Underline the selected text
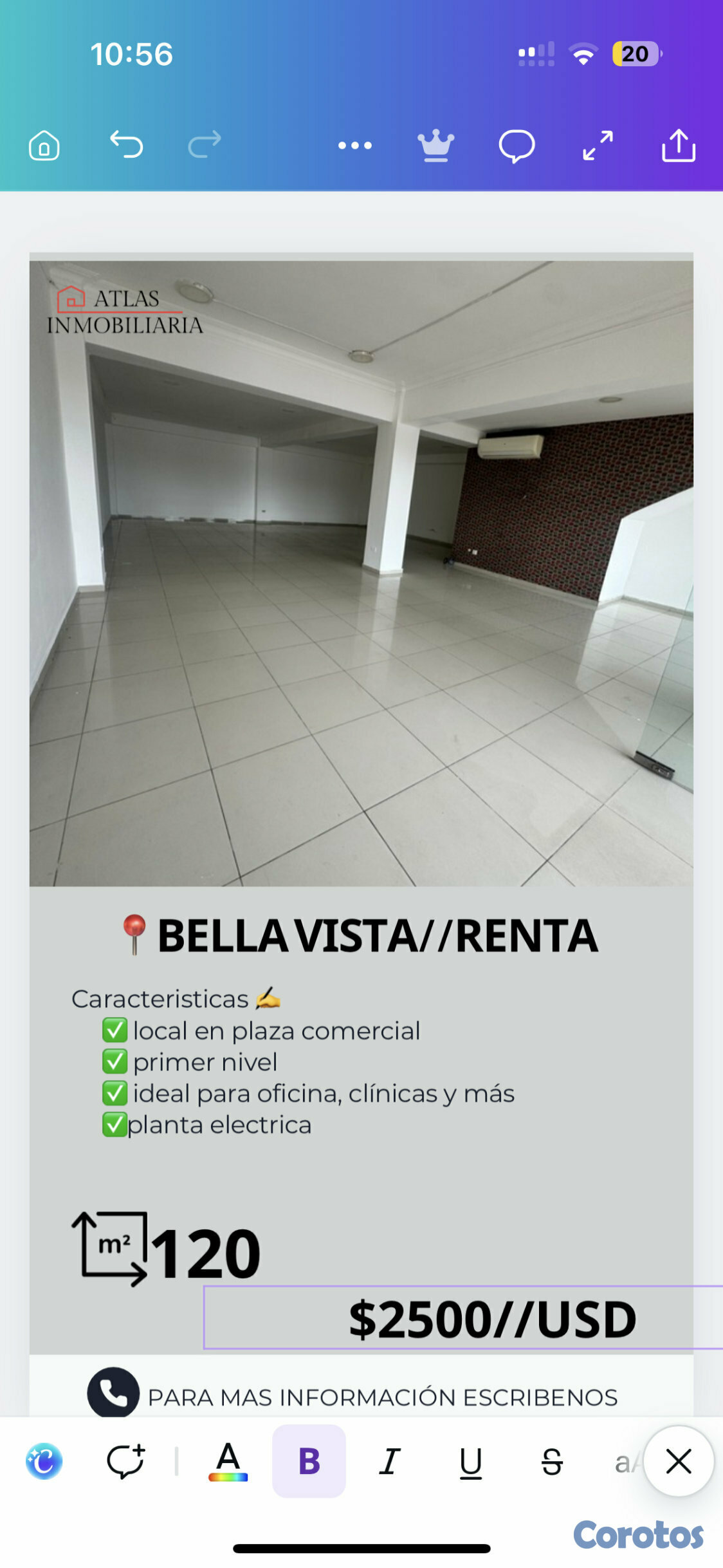Screen dimensions: 723x1568 pos(471,1461)
